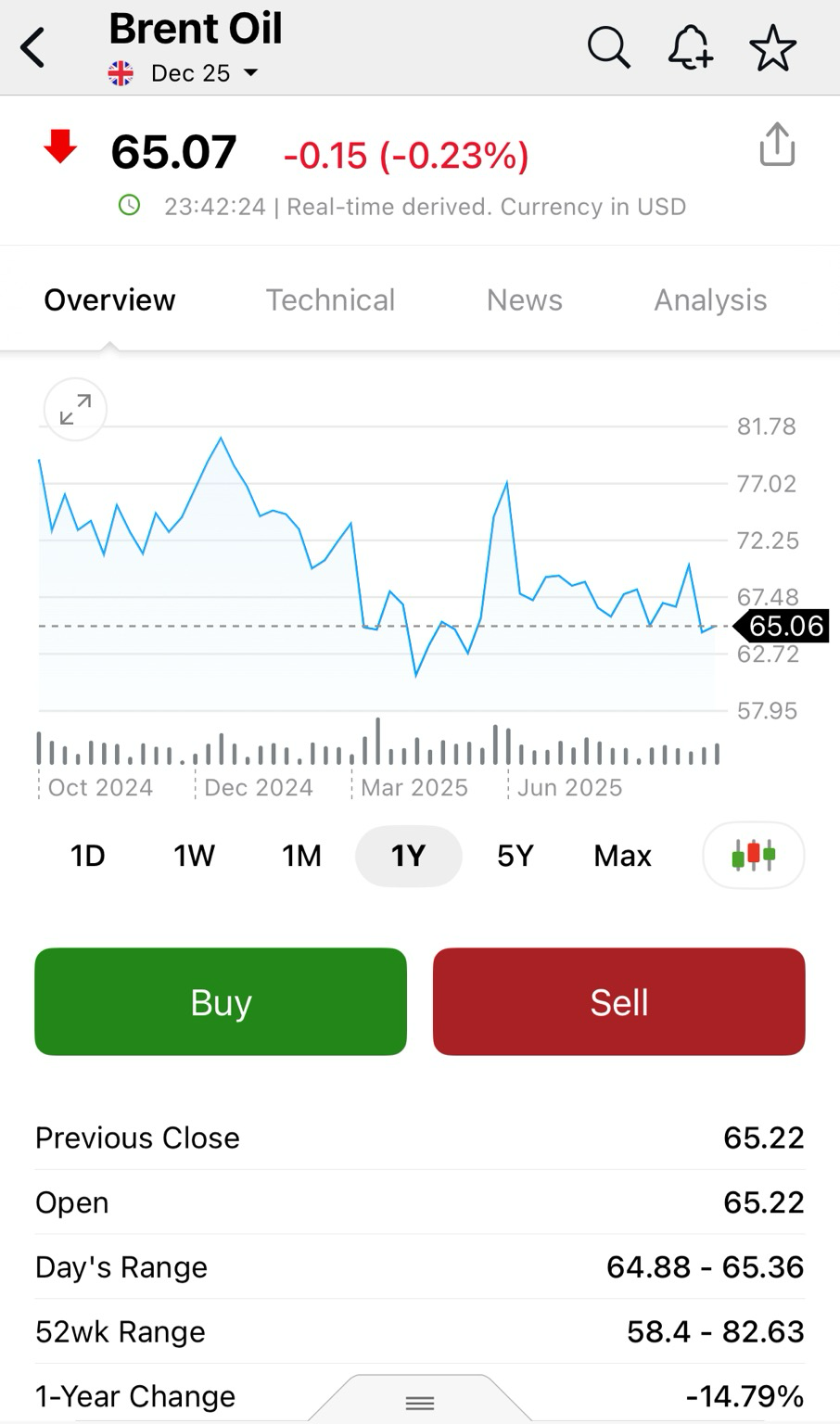Select the 5Y chart range

(515, 856)
